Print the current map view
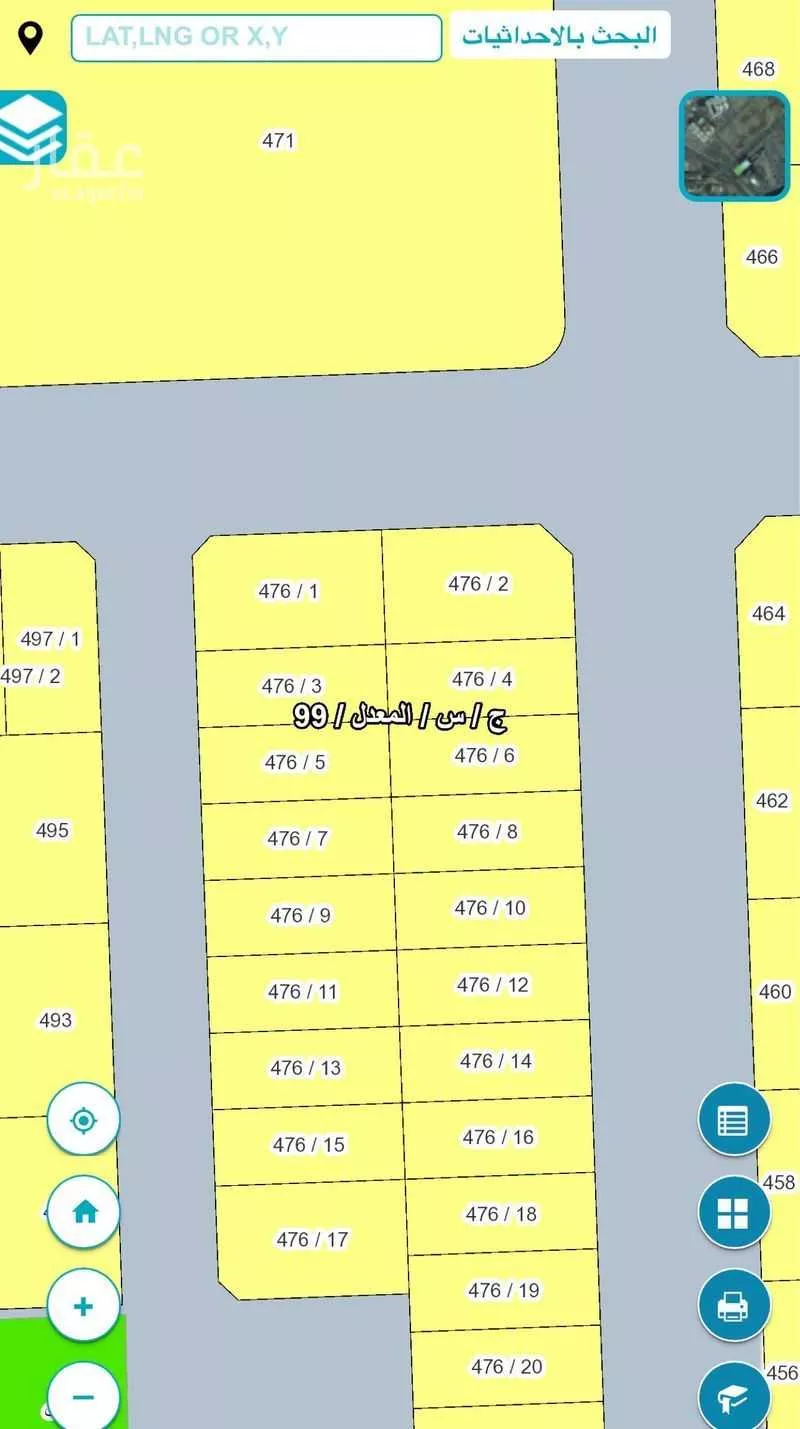This screenshot has height=1429, width=800. click(733, 1305)
